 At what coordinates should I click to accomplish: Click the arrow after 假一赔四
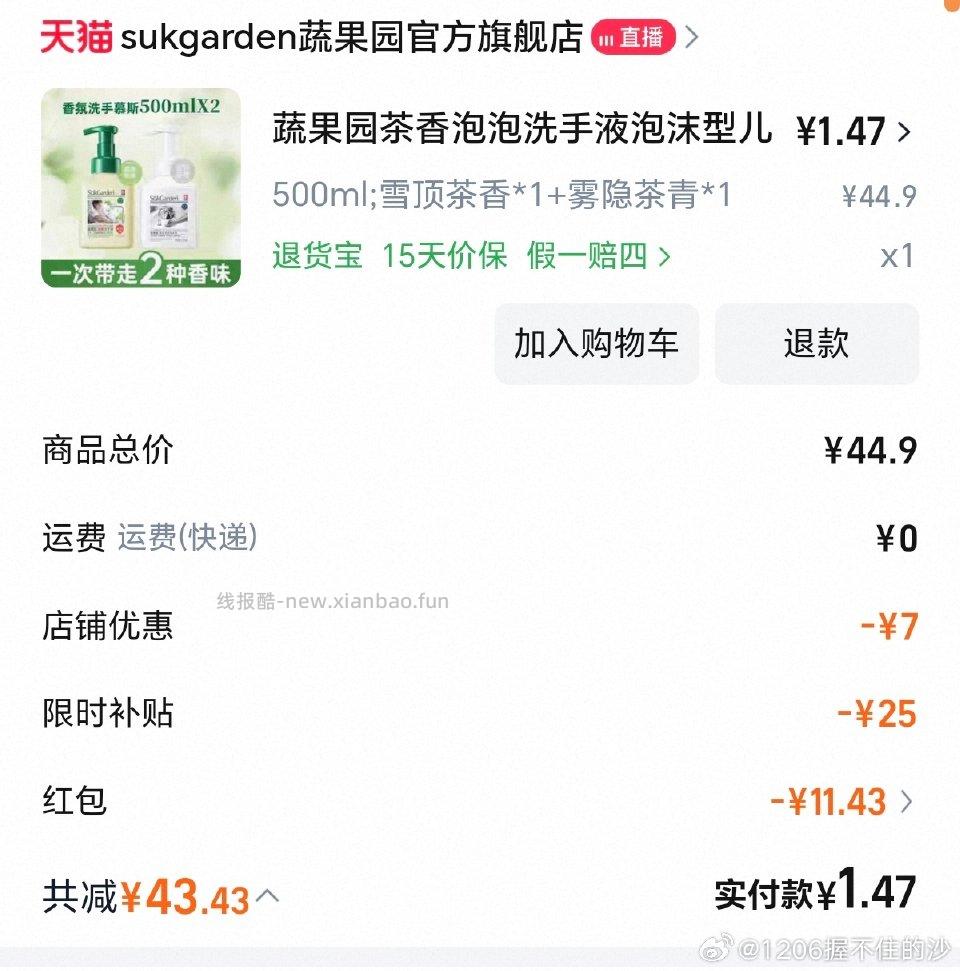[665, 257]
